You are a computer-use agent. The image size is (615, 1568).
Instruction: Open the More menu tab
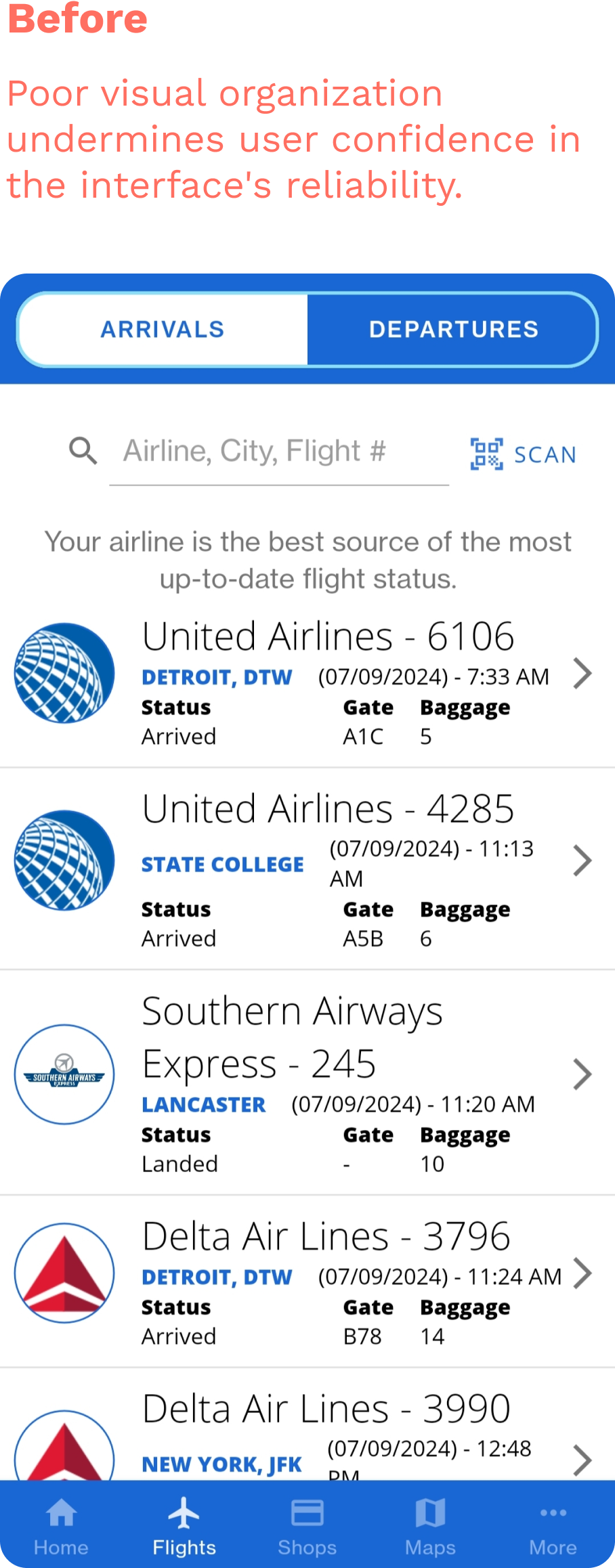tap(553, 1527)
